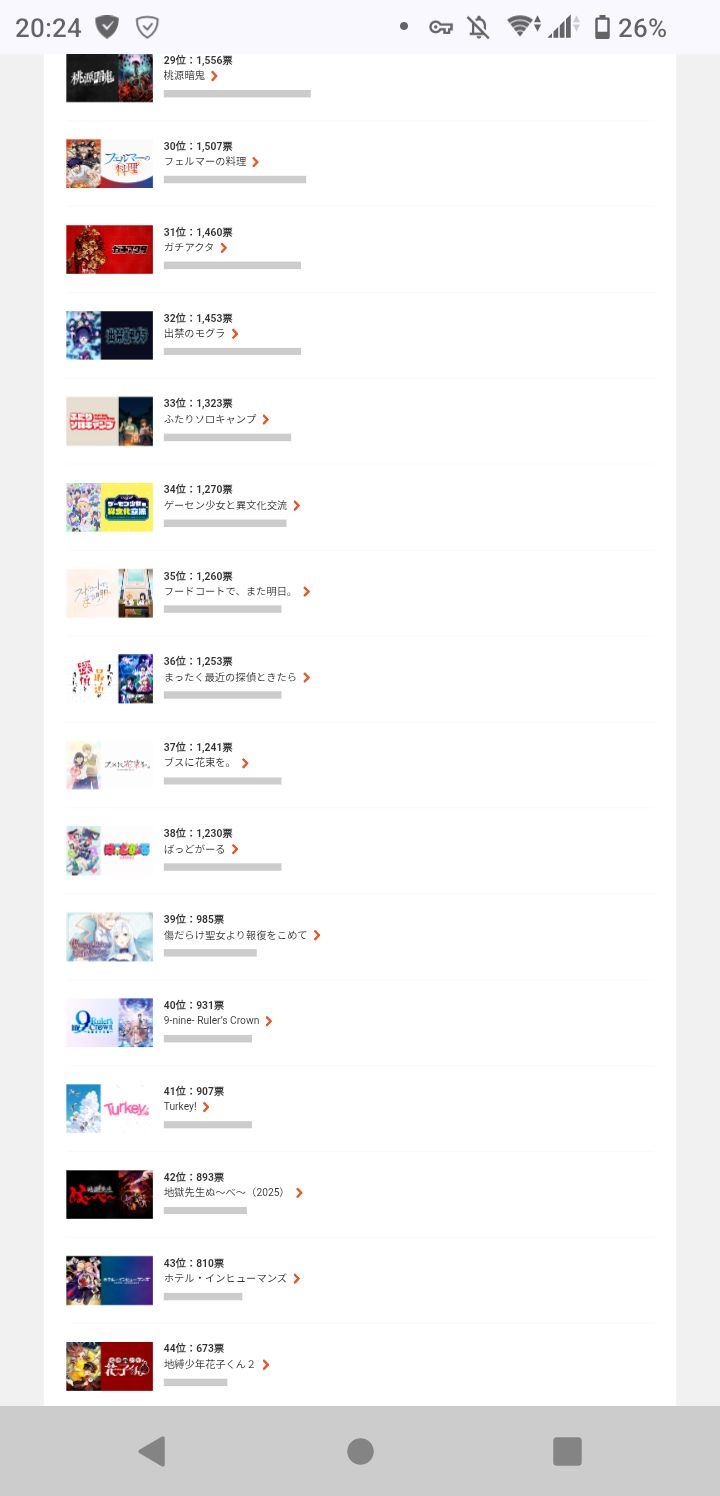
Task: Tap the system back button
Action: [152, 1451]
